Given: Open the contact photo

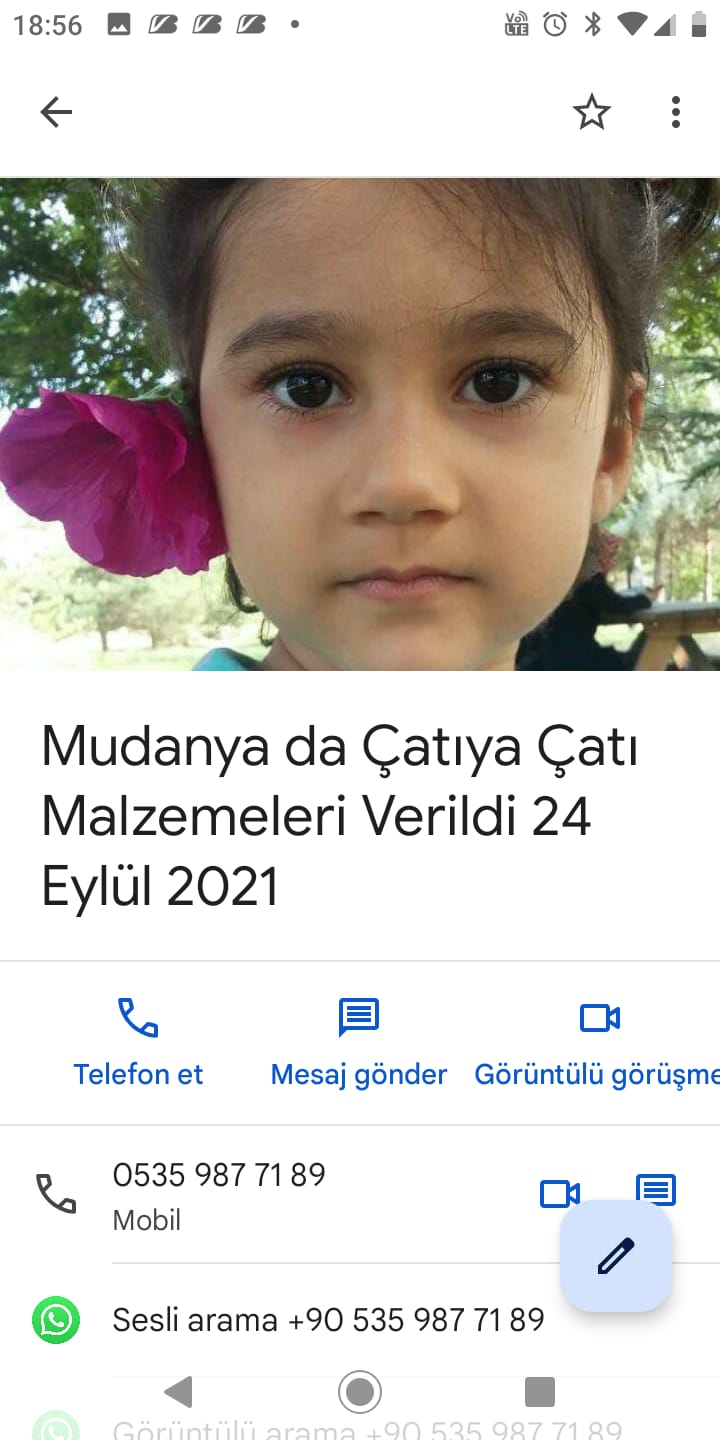Looking at the screenshot, I should coord(360,424).
